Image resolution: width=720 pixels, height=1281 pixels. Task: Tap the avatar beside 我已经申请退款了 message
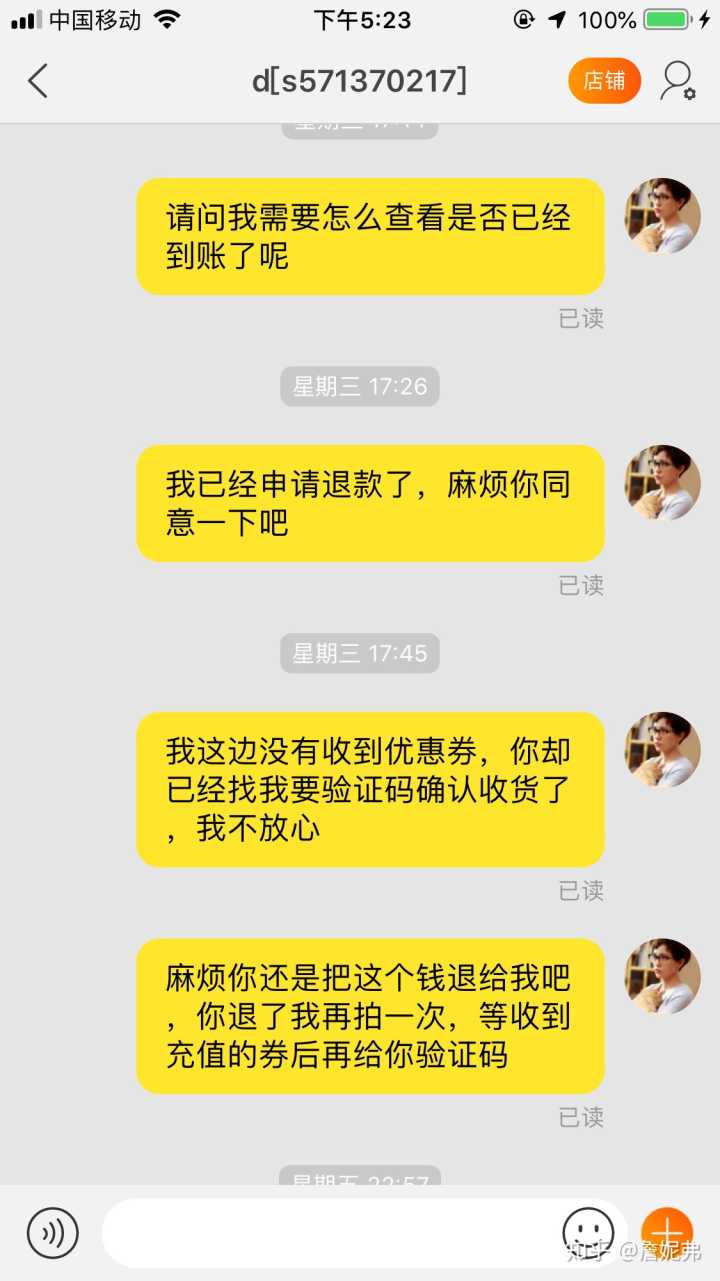coord(662,482)
